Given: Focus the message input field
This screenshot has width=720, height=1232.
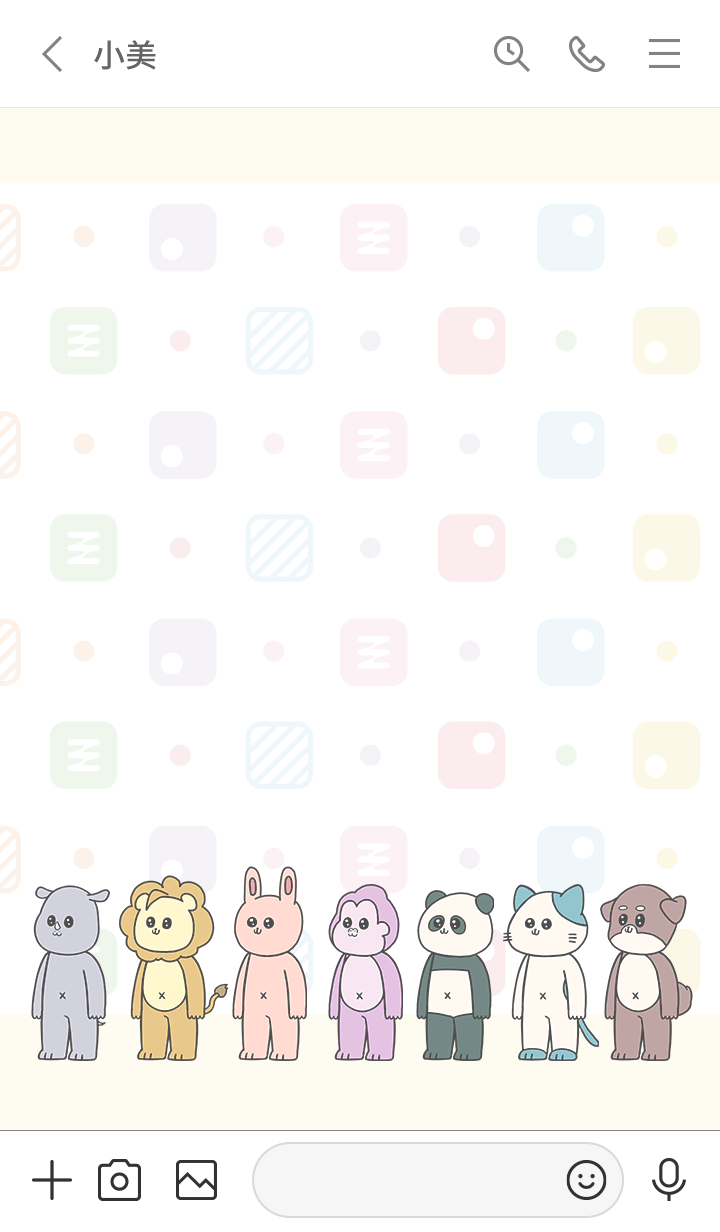Looking at the screenshot, I should (x=405, y=1180).
